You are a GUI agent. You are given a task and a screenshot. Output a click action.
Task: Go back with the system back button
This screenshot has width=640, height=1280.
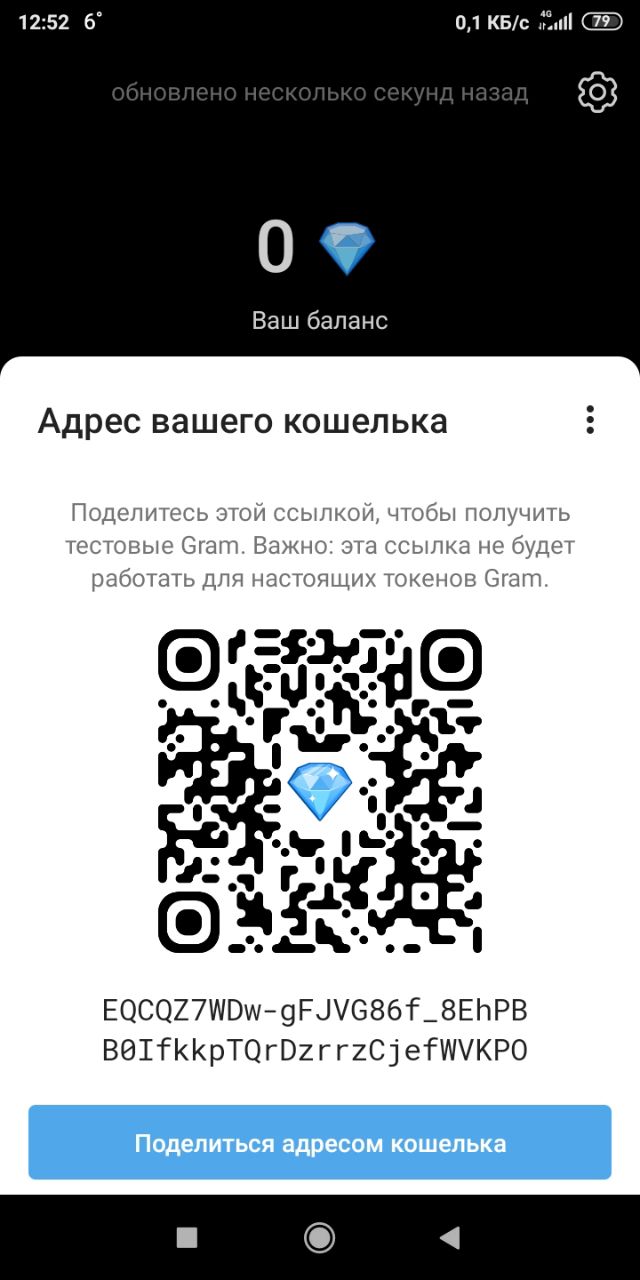[x=450, y=1238]
